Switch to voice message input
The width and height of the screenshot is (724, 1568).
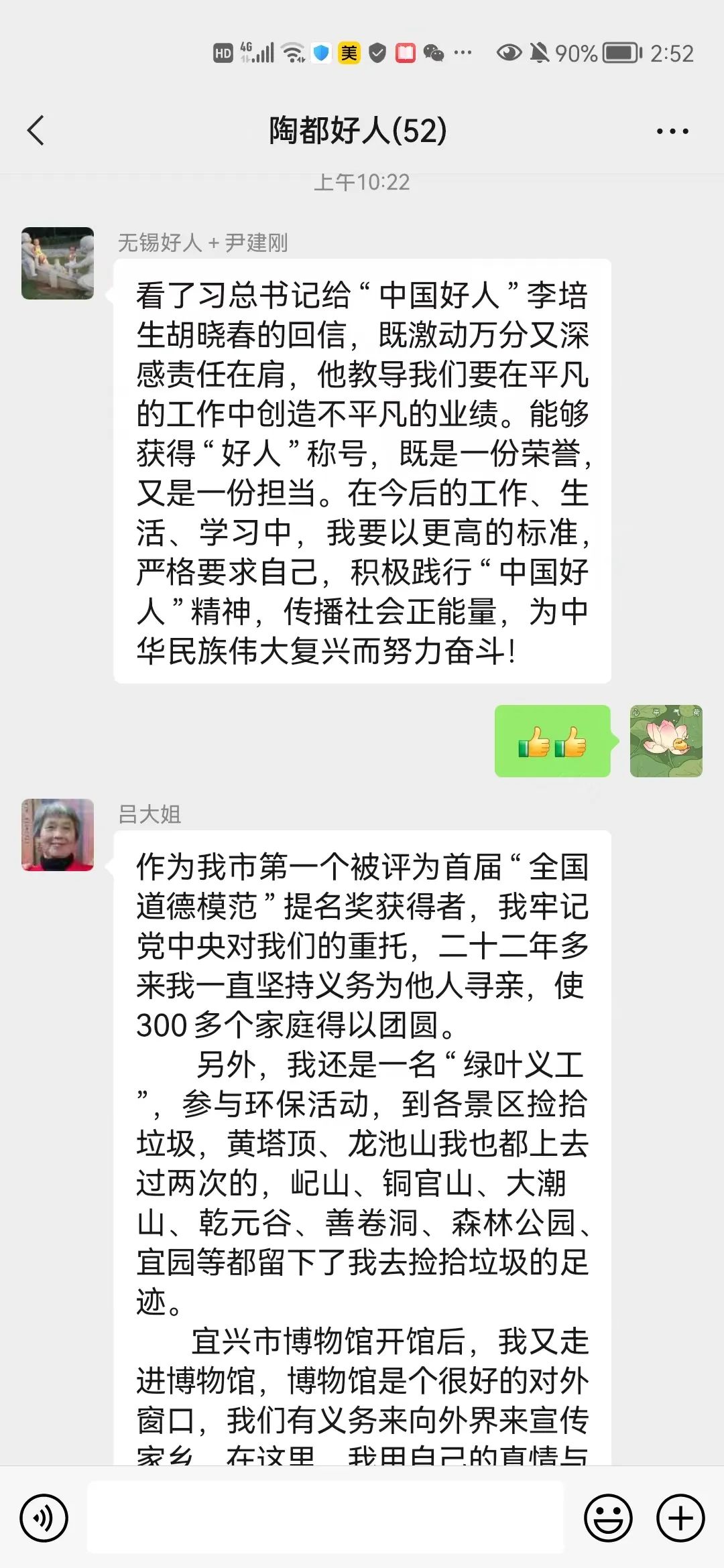pos(44,1518)
